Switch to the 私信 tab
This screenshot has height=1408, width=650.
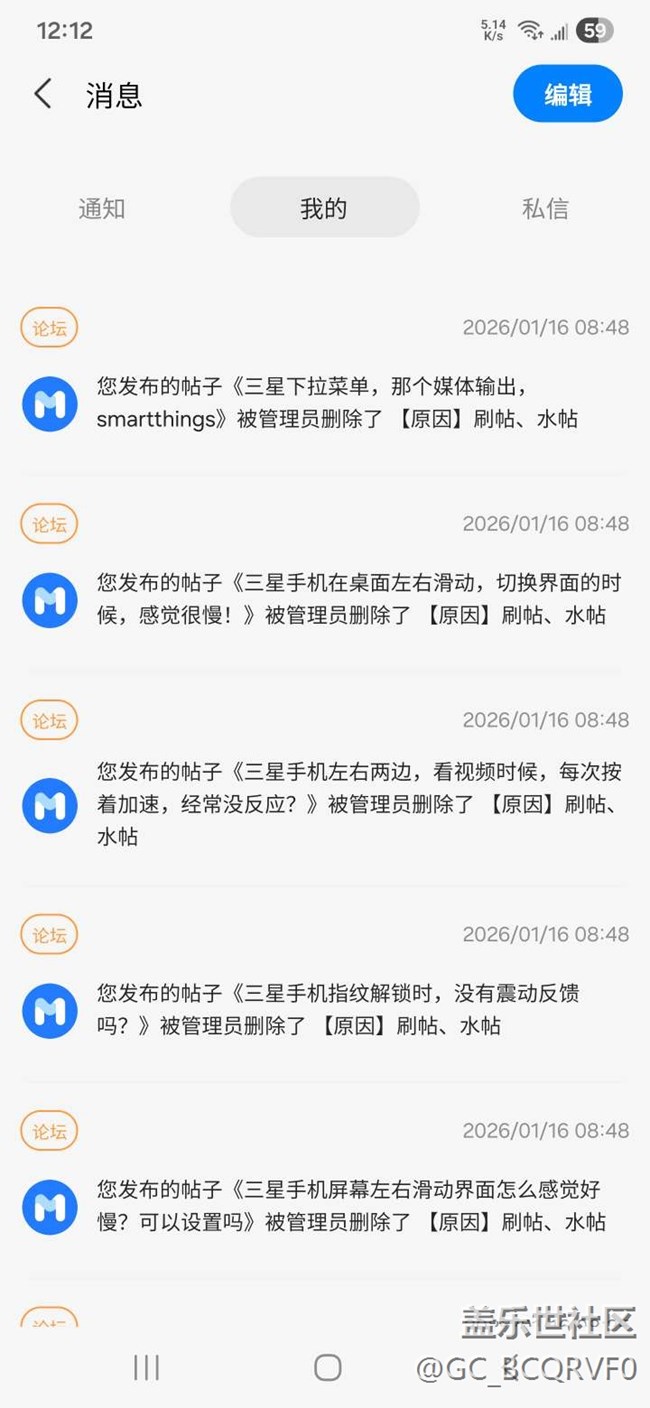tap(545, 208)
